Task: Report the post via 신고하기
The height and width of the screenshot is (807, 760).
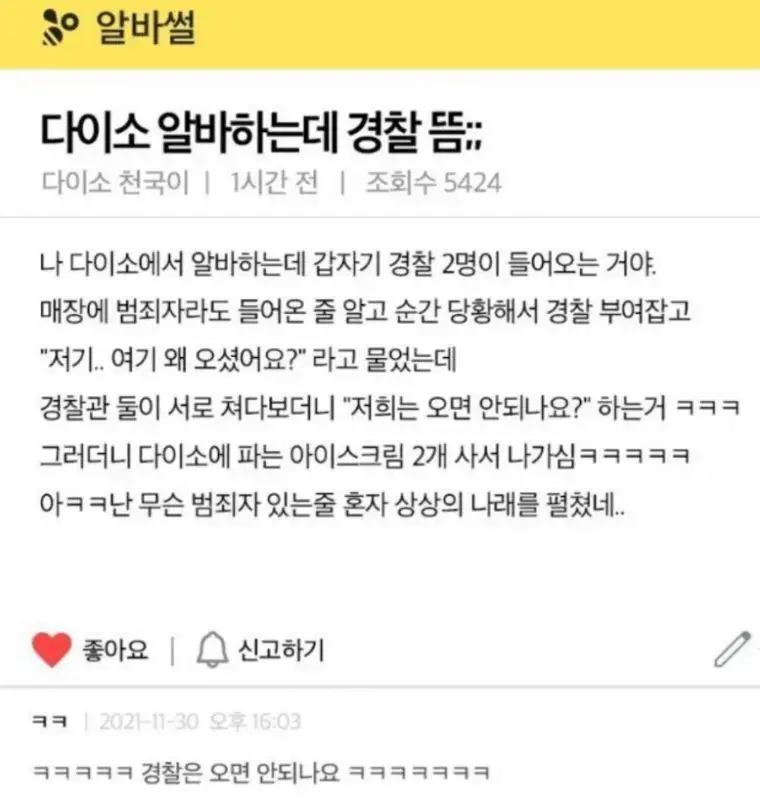Action: (x=261, y=650)
